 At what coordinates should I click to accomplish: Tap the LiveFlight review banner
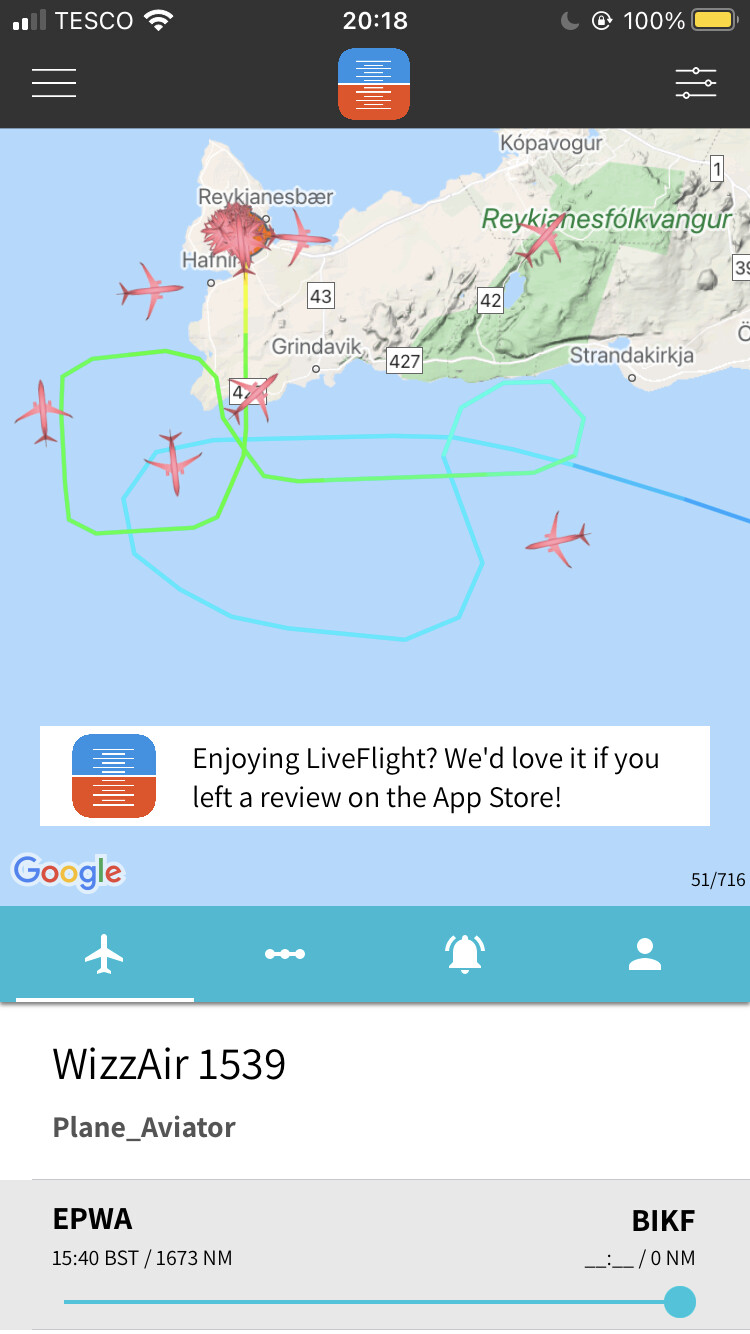tap(375, 776)
